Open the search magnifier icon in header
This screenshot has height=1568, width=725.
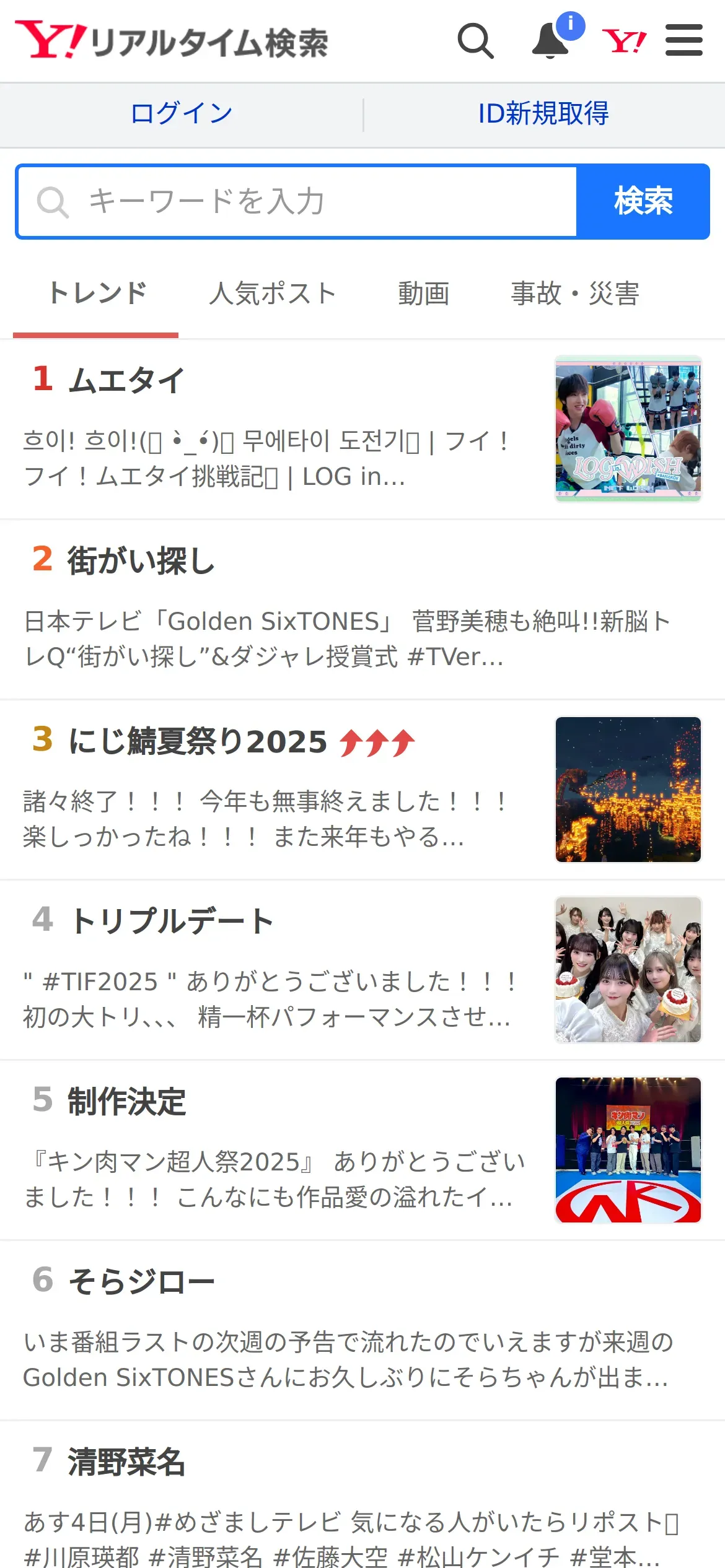[475, 41]
